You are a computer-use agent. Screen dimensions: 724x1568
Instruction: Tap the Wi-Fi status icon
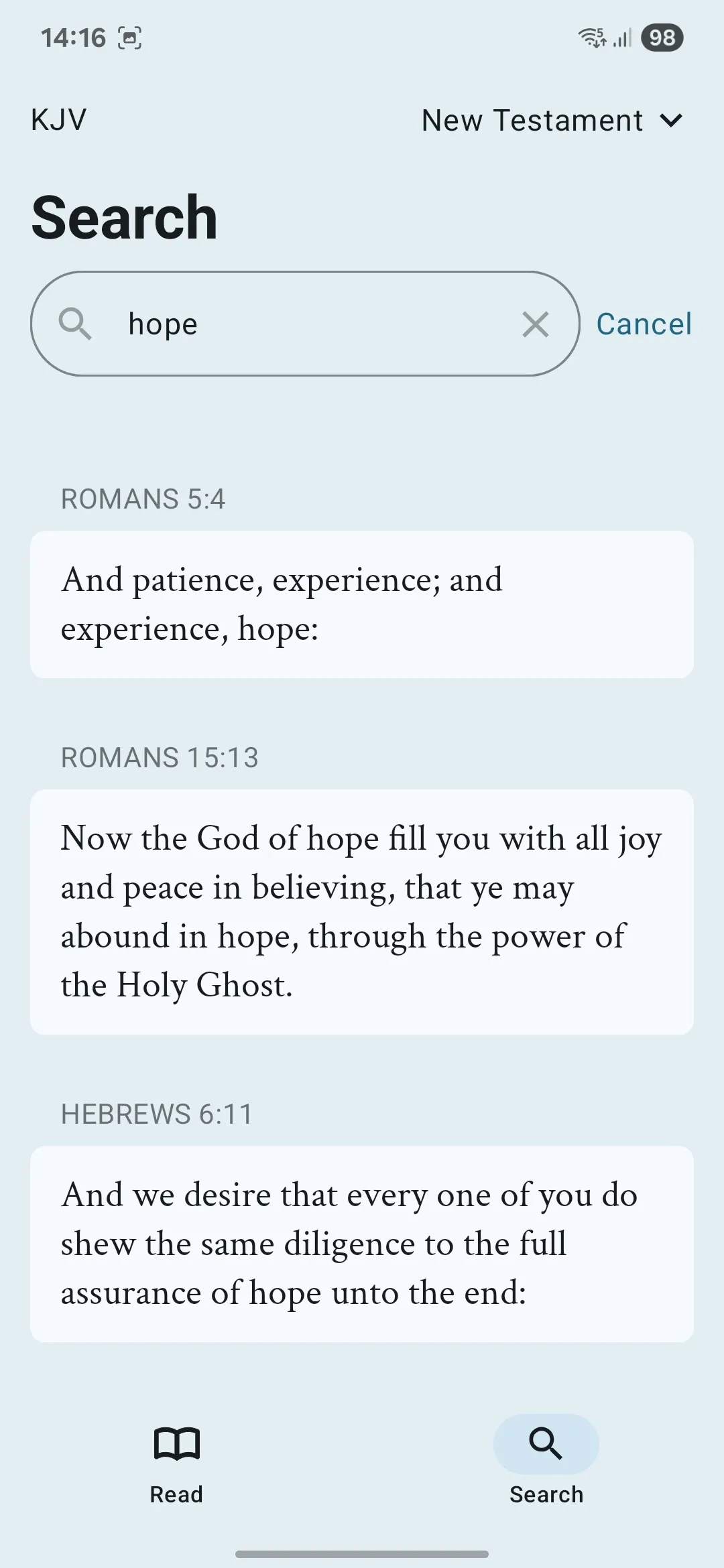tap(593, 38)
